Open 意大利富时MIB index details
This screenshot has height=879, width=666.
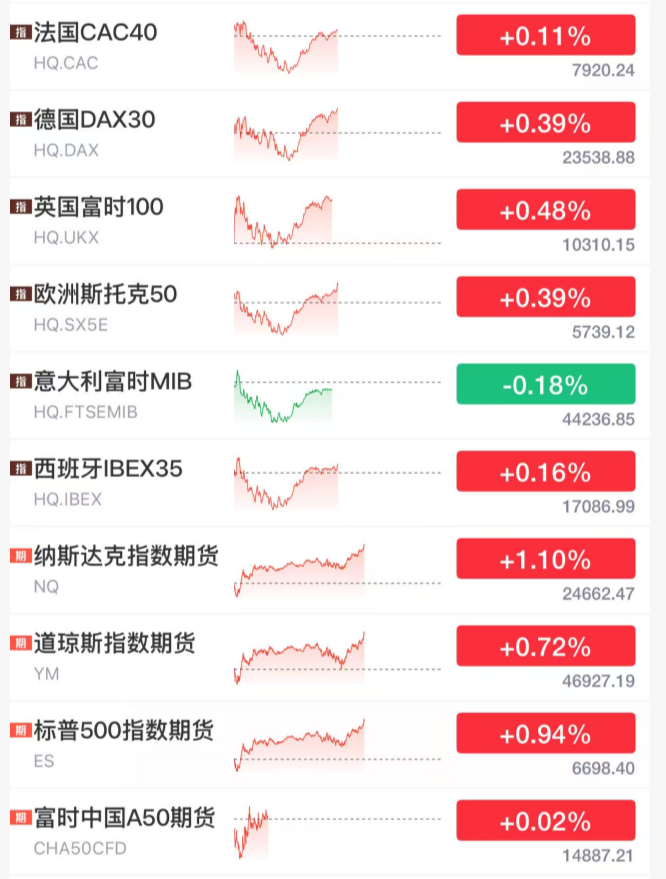(x=112, y=382)
